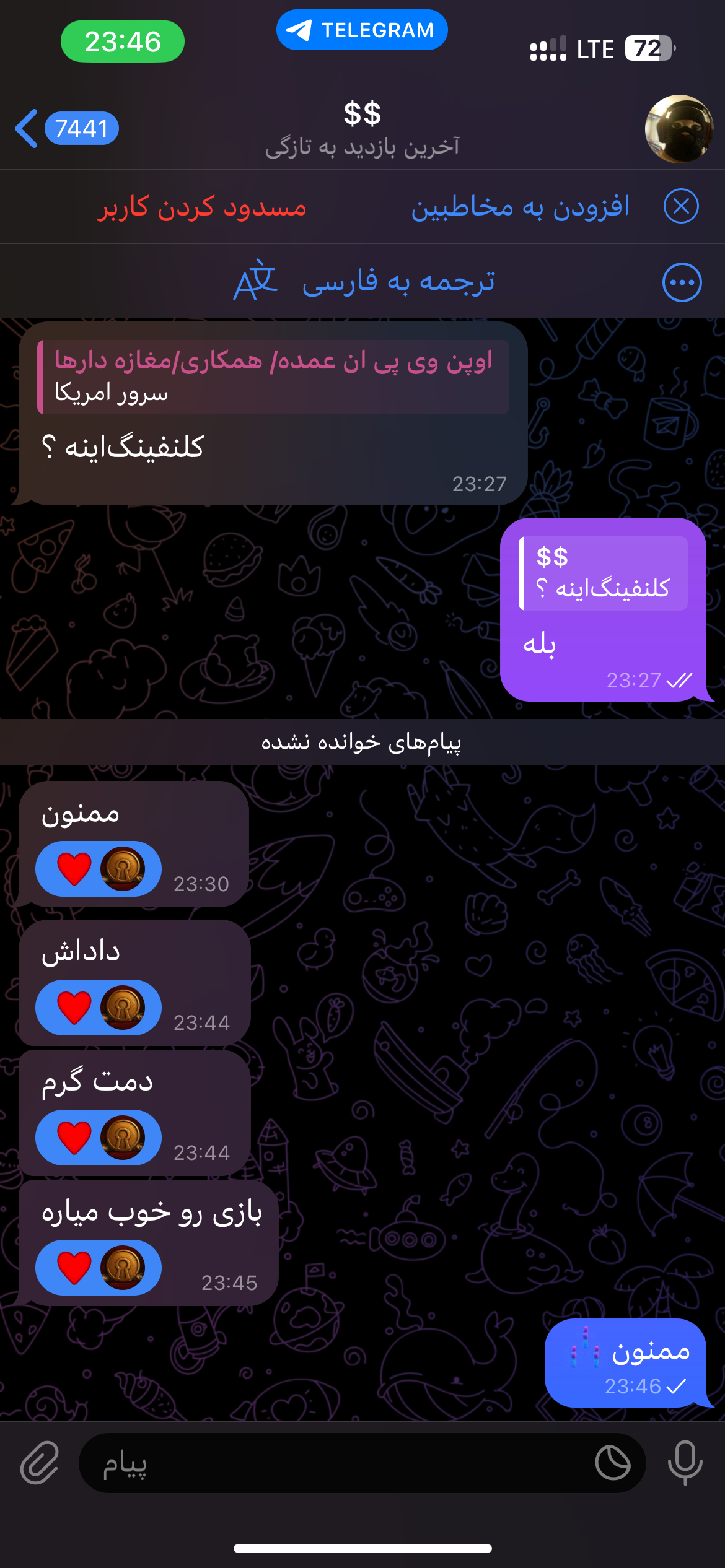The width and height of the screenshot is (725, 1568).
Task: Tap the reaction under بازی رو خوب میاره
Action: click(98, 1267)
